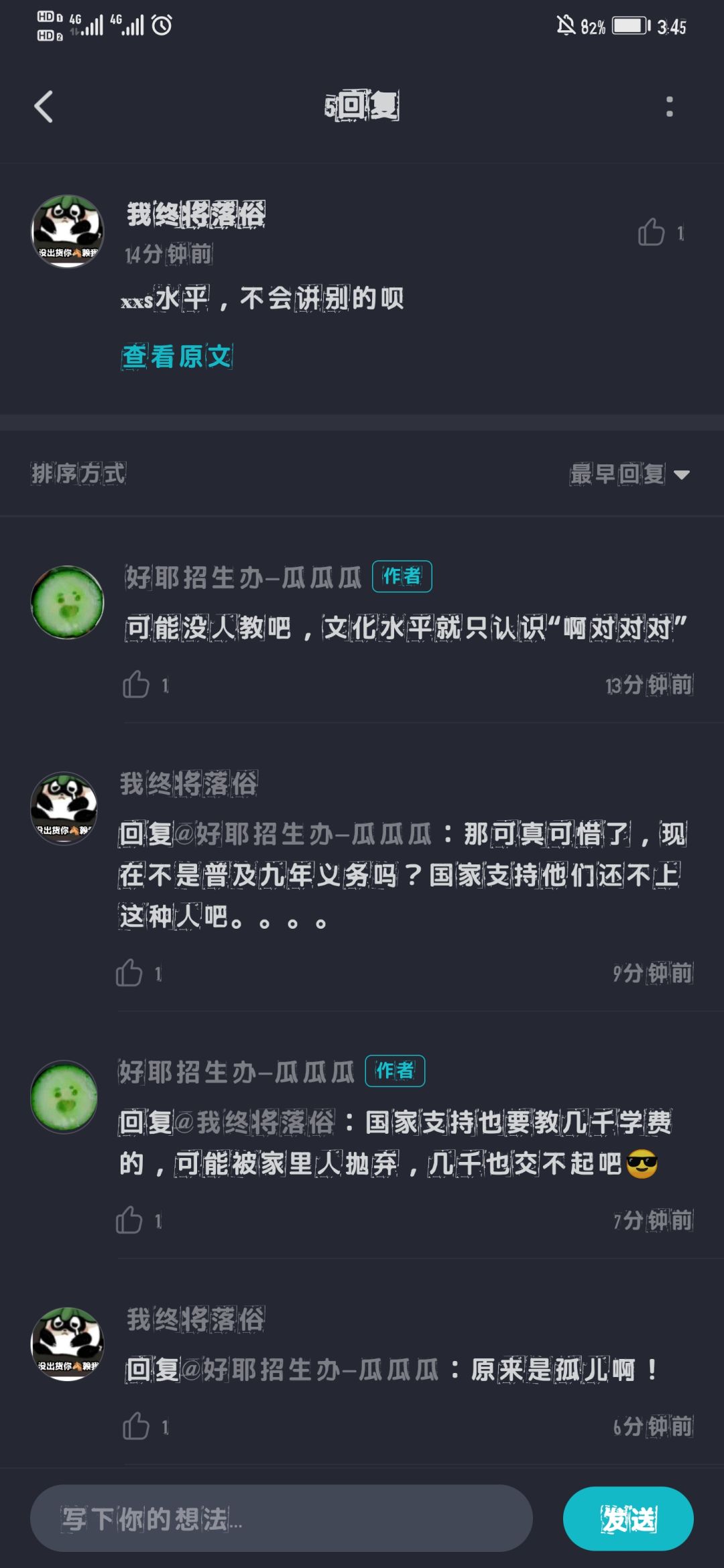Like the reply posted 6分钟前
The image size is (724, 1568).
coord(135,1426)
